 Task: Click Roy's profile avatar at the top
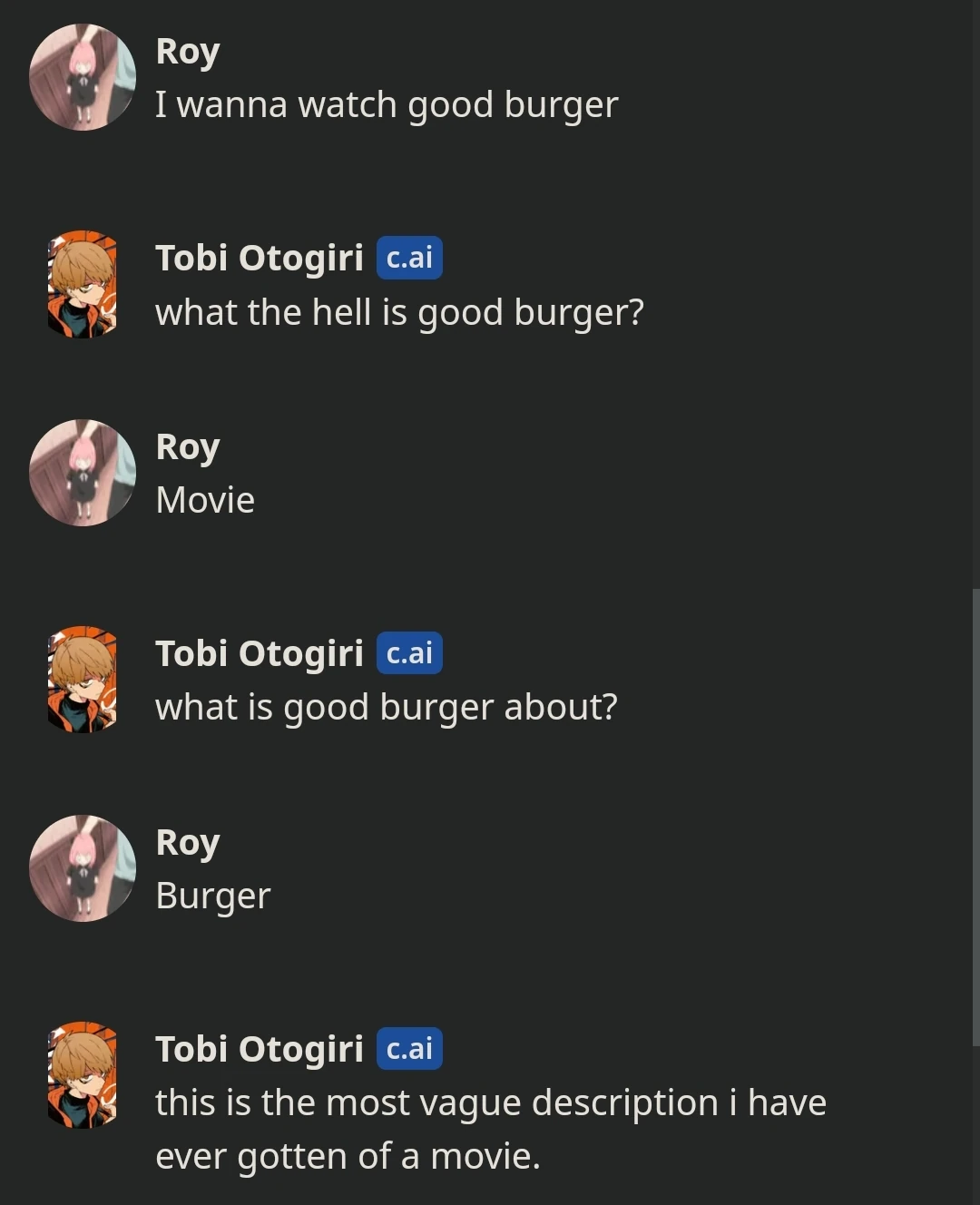pos(83,76)
